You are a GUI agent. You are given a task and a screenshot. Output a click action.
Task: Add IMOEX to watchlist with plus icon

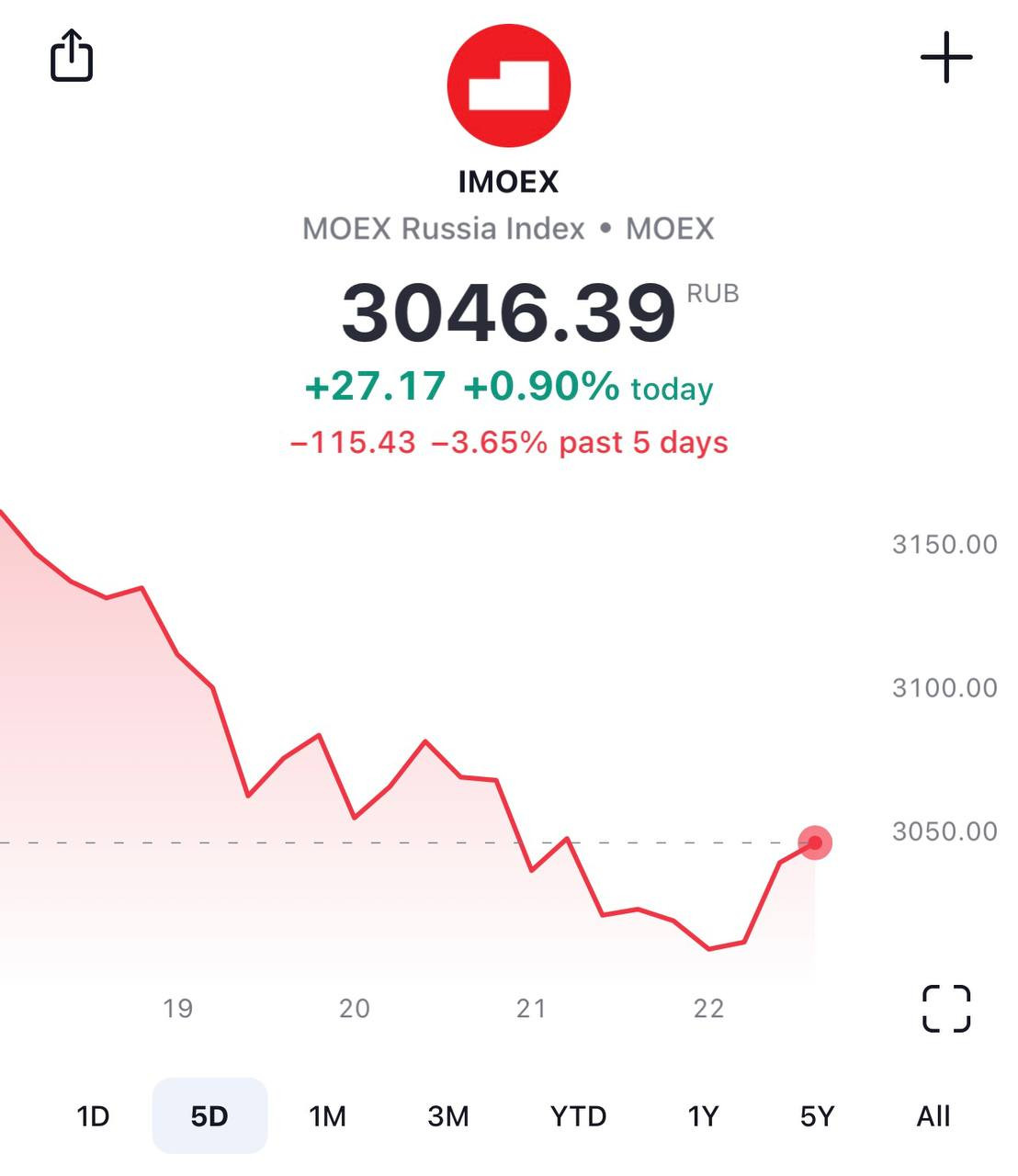[x=945, y=57]
